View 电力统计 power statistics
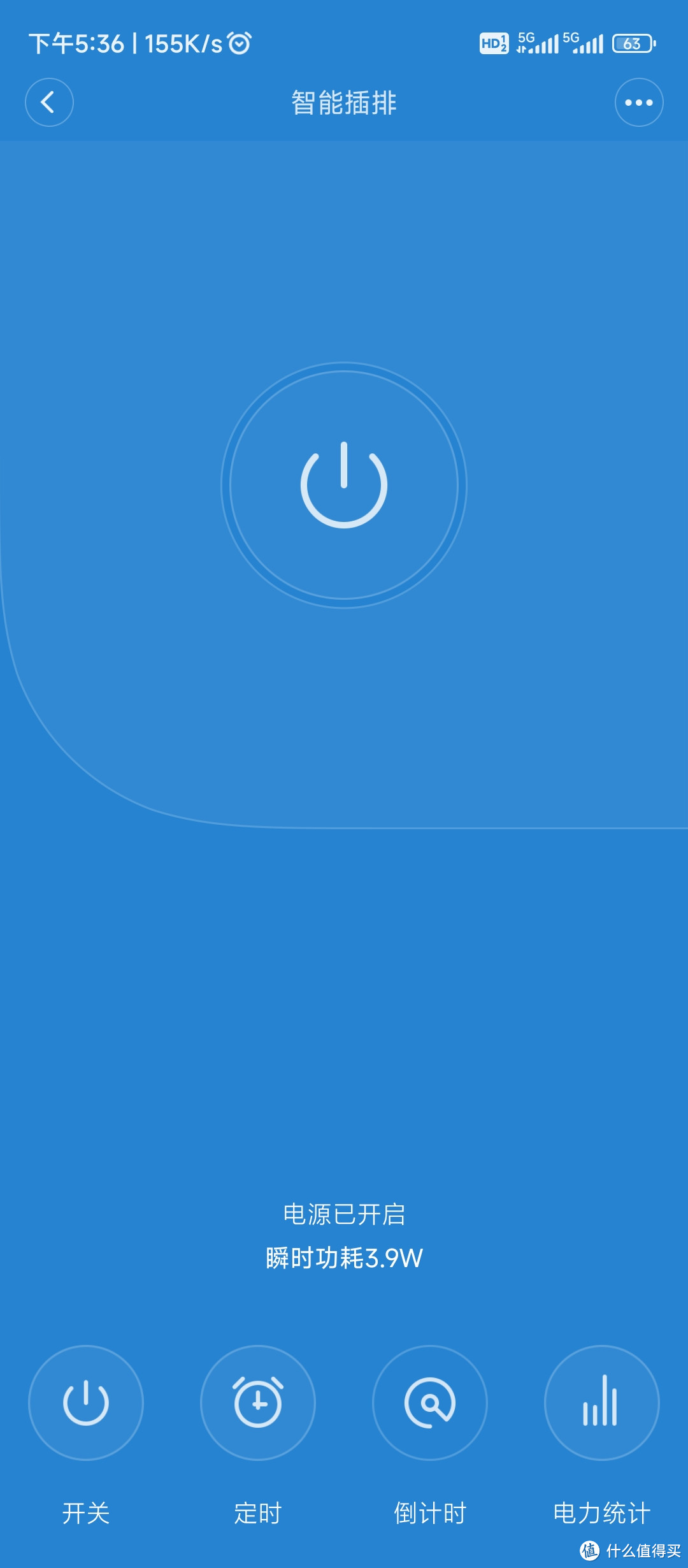688x1568 pixels. coord(602,1402)
